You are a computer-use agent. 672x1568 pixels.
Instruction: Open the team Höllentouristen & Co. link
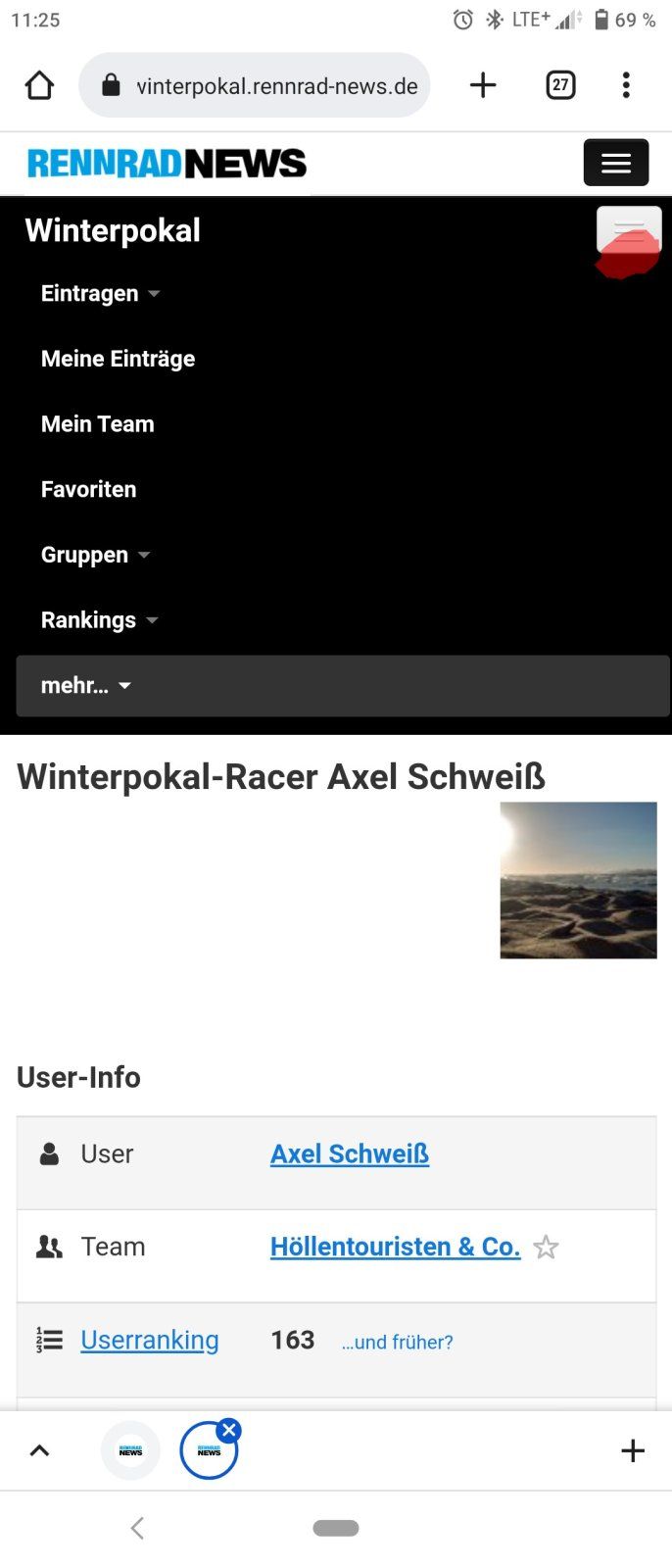pos(395,1247)
